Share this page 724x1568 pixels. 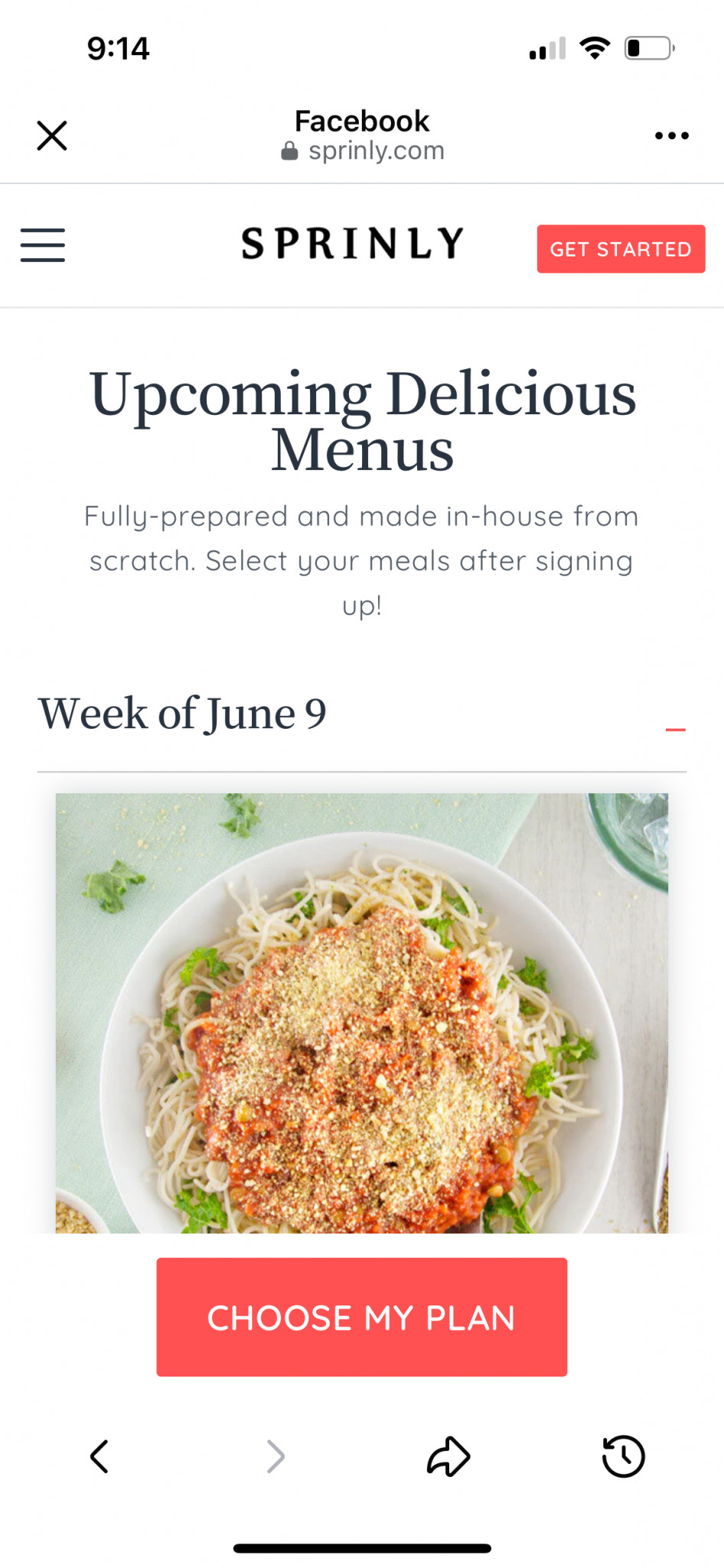pyautogui.click(x=448, y=1456)
